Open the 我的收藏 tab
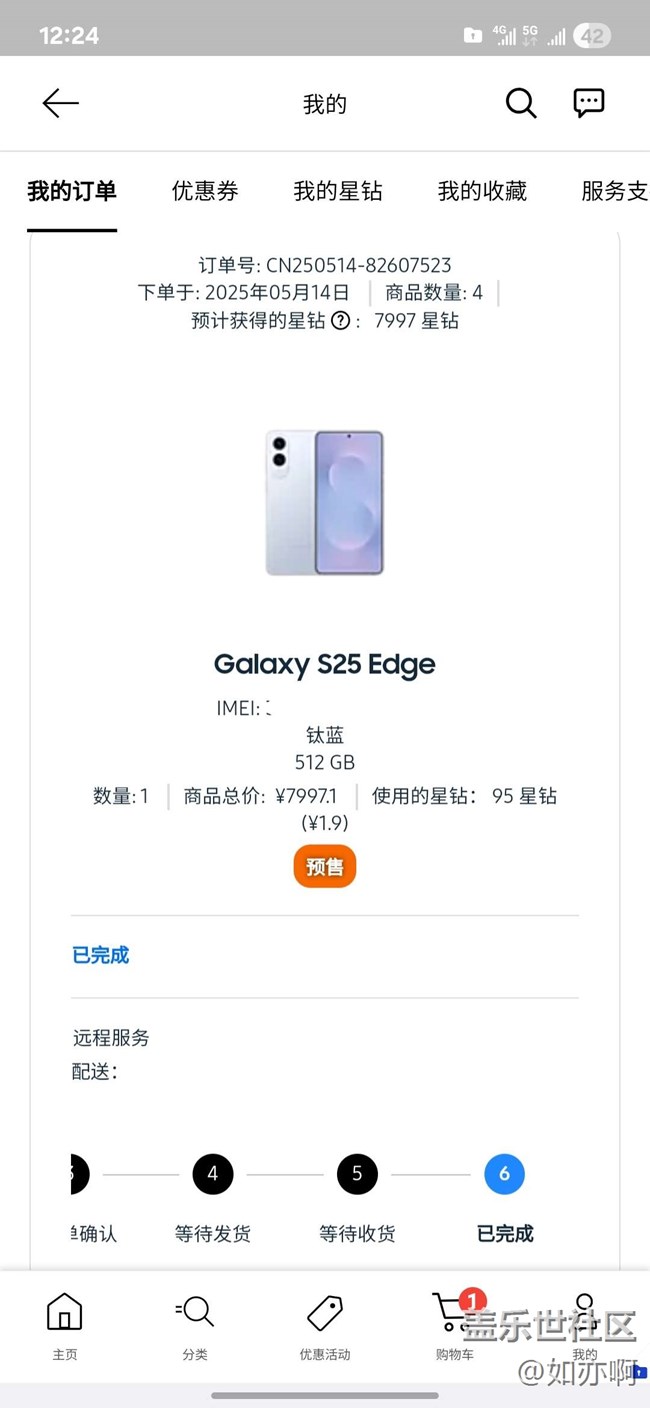 (482, 191)
